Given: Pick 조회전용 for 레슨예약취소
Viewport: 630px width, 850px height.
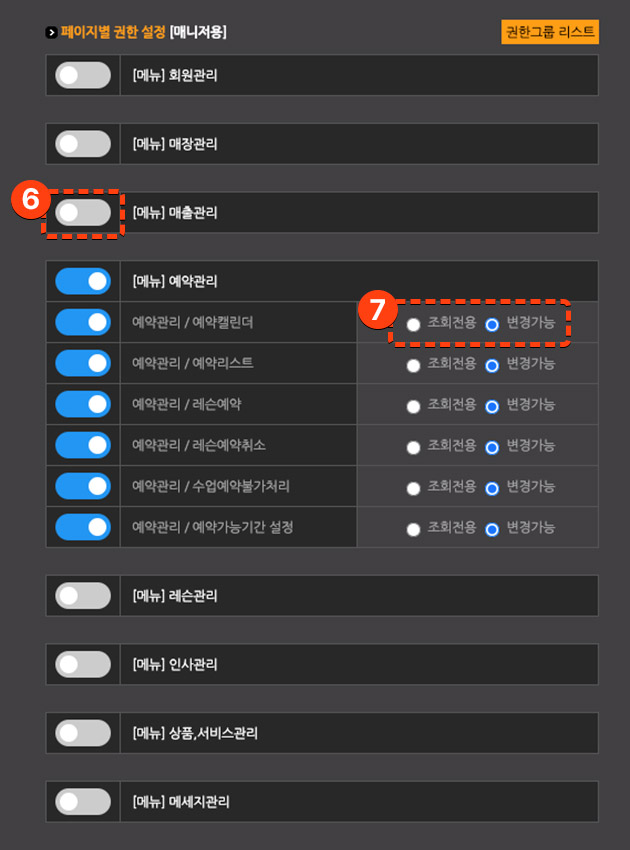Looking at the screenshot, I should coord(414,447).
